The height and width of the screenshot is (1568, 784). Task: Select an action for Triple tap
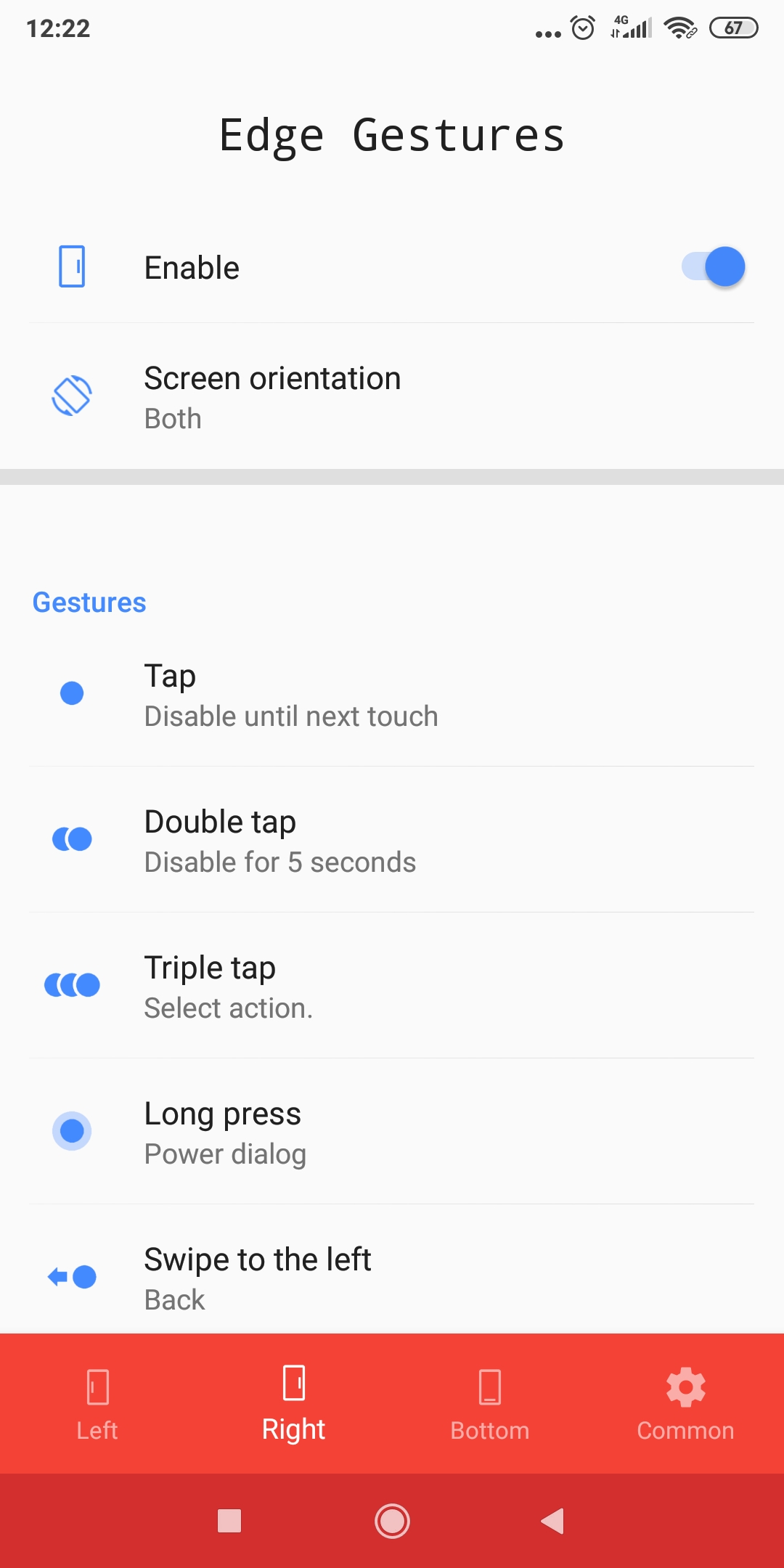[392, 986]
